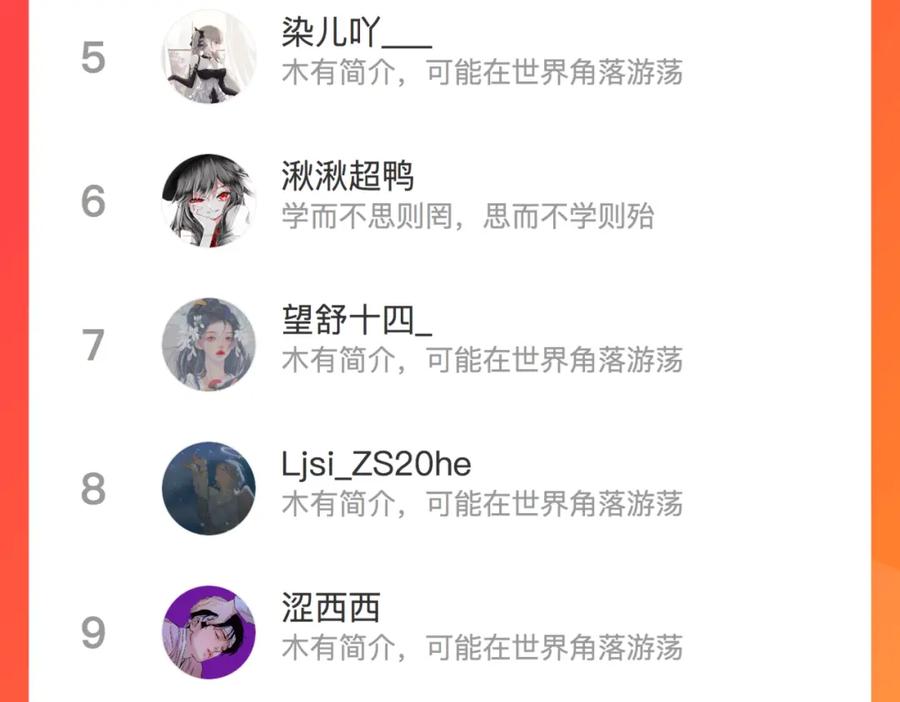This screenshot has width=900, height=702.
Task: Open the row for user 湫湫超鸭
Action: click(x=449, y=201)
